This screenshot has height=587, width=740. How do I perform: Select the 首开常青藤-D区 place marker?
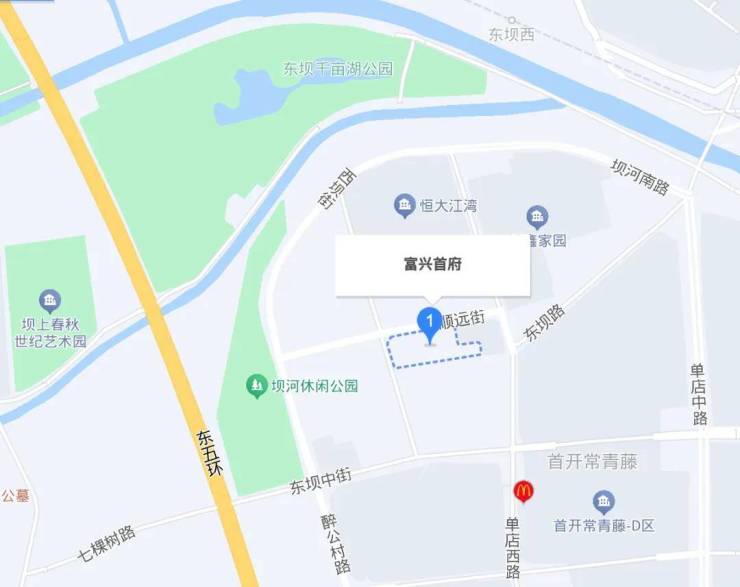pos(603,502)
